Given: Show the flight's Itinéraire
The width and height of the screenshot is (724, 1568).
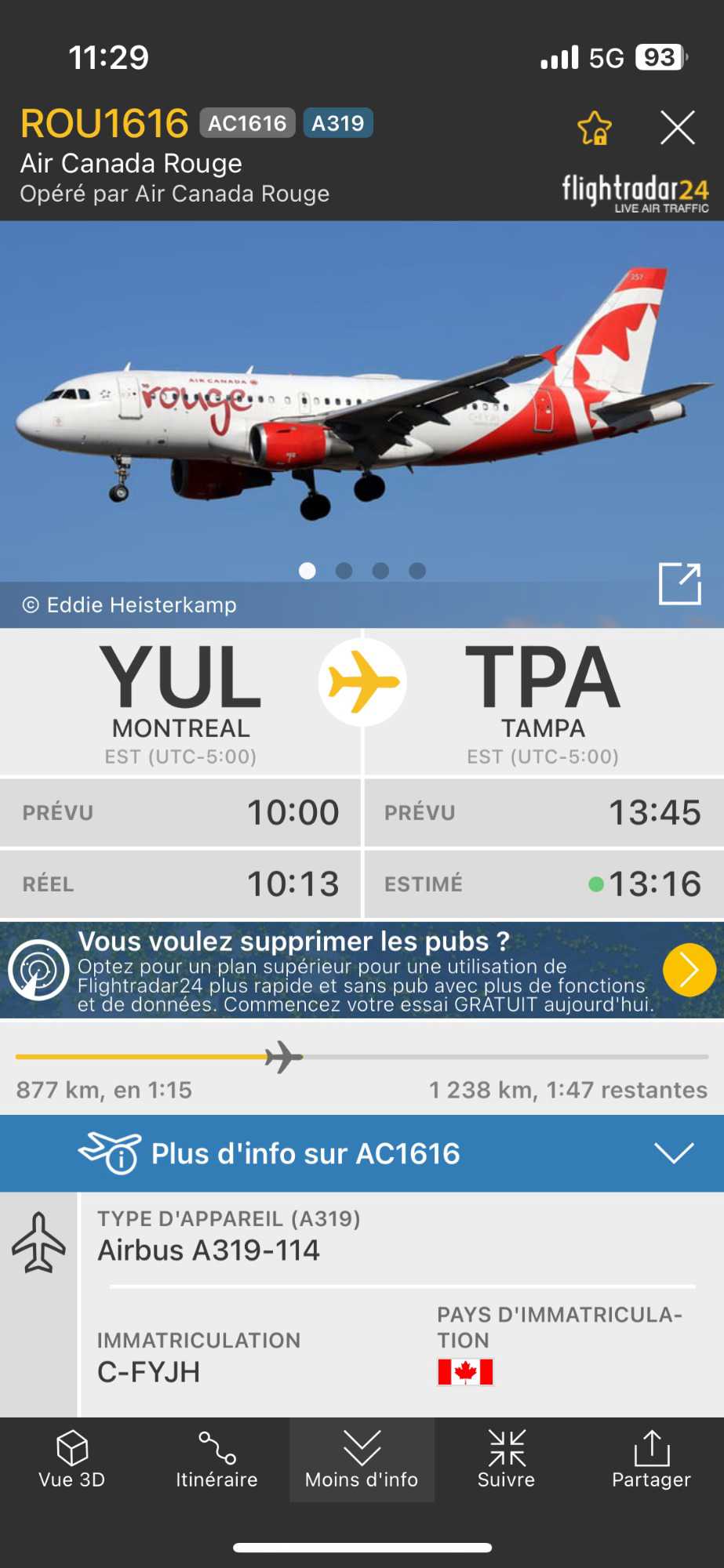Looking at the screenshot, I should [216, 1460].
